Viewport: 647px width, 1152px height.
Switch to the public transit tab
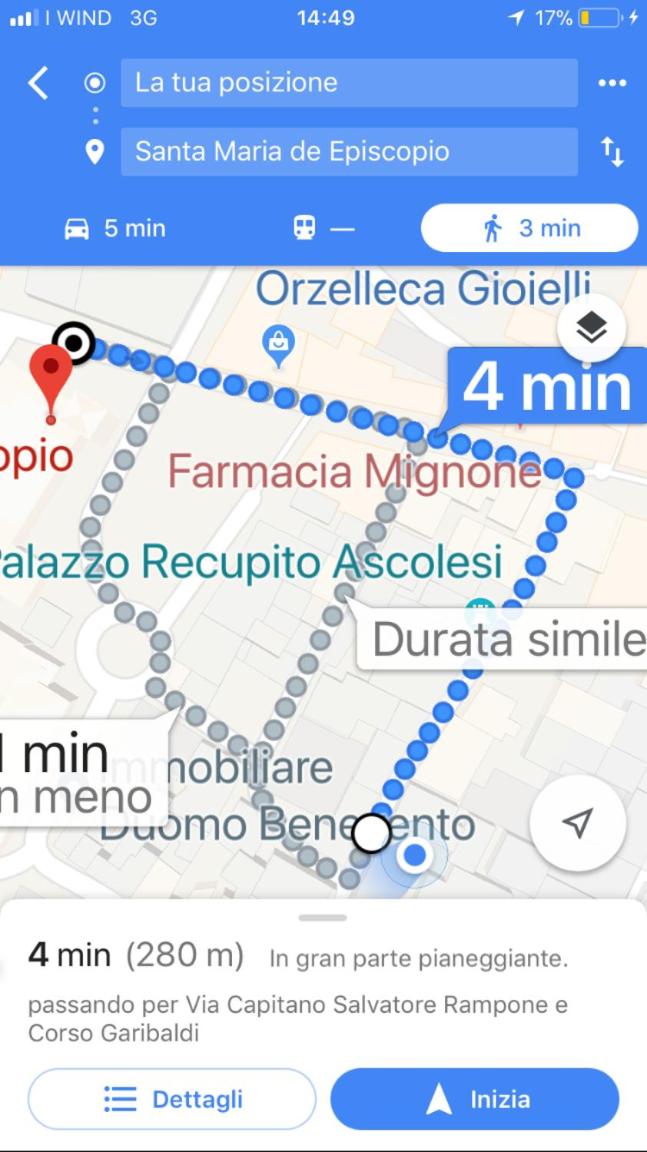coord(323,228)
